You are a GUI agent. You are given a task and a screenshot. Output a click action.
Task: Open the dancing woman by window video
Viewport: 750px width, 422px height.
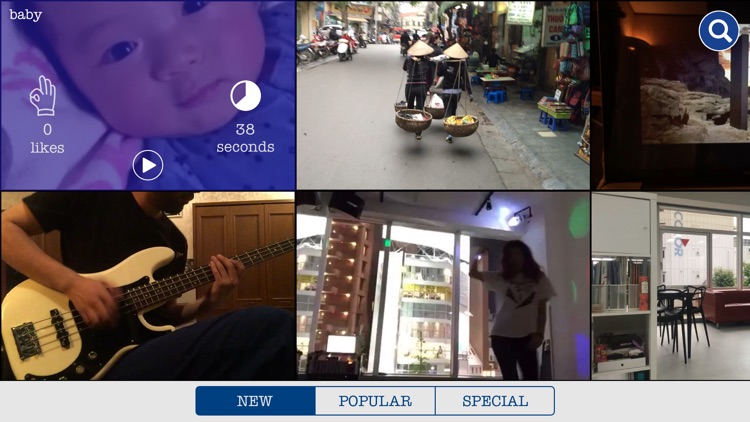(x=442, y=286)
